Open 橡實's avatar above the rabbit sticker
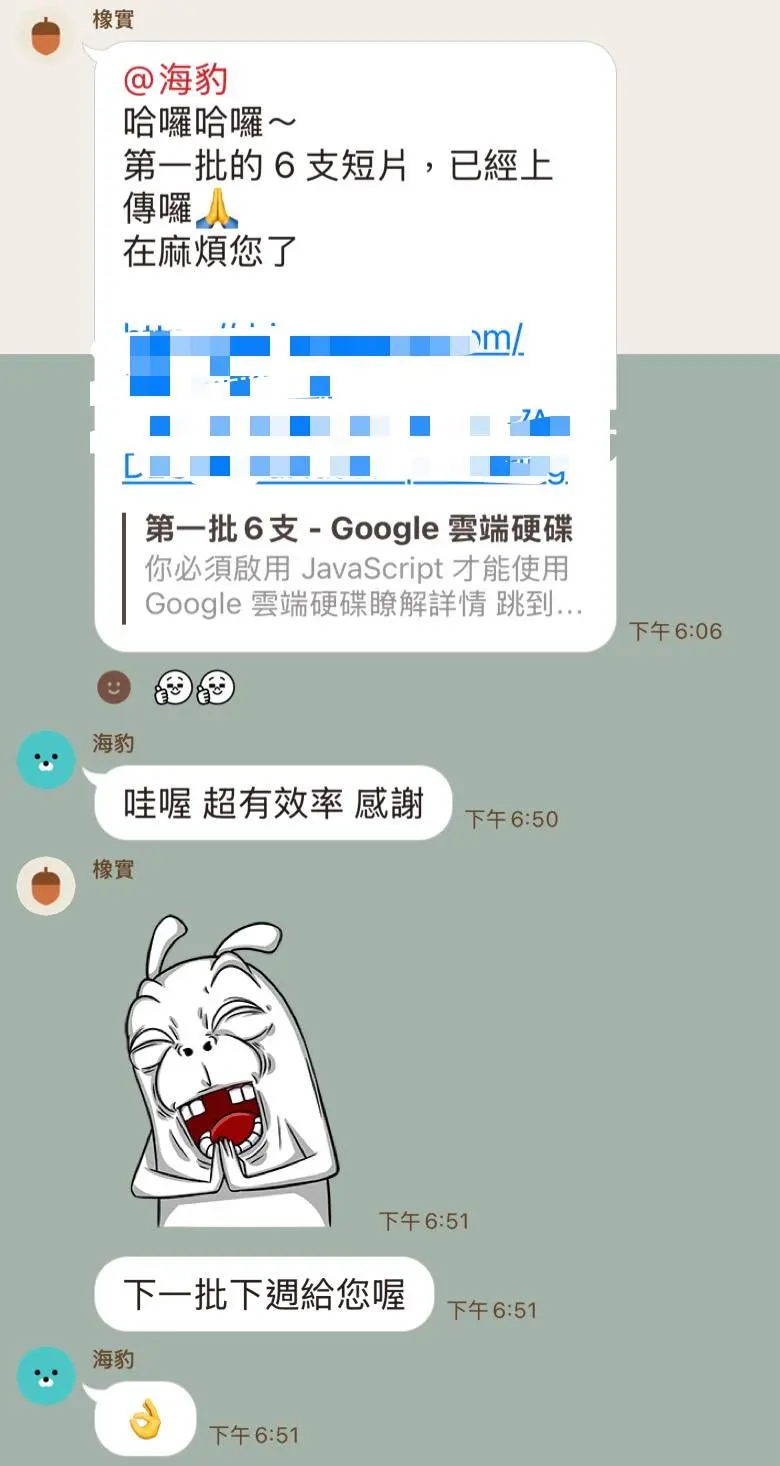Image resolution: width=780 pixels, height=1466 pixels. [x=46, y=886]
